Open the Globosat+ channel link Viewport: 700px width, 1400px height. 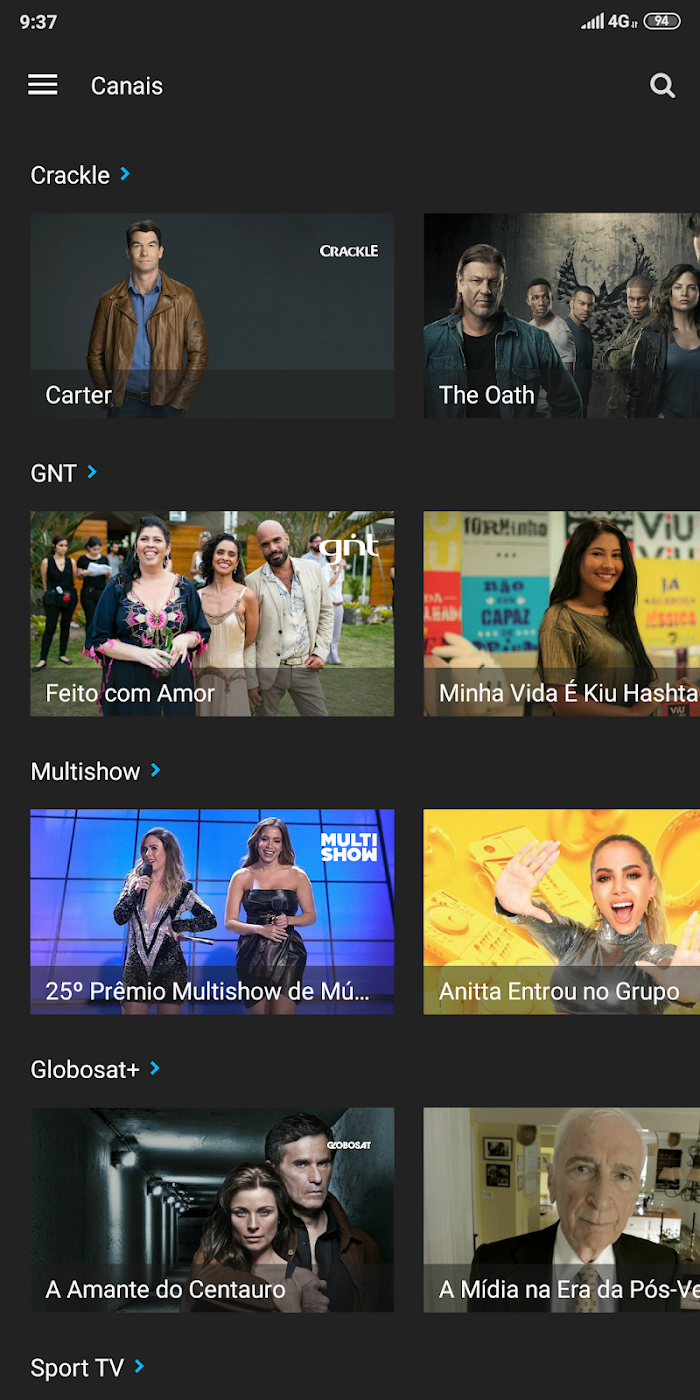coord(96,1069)
